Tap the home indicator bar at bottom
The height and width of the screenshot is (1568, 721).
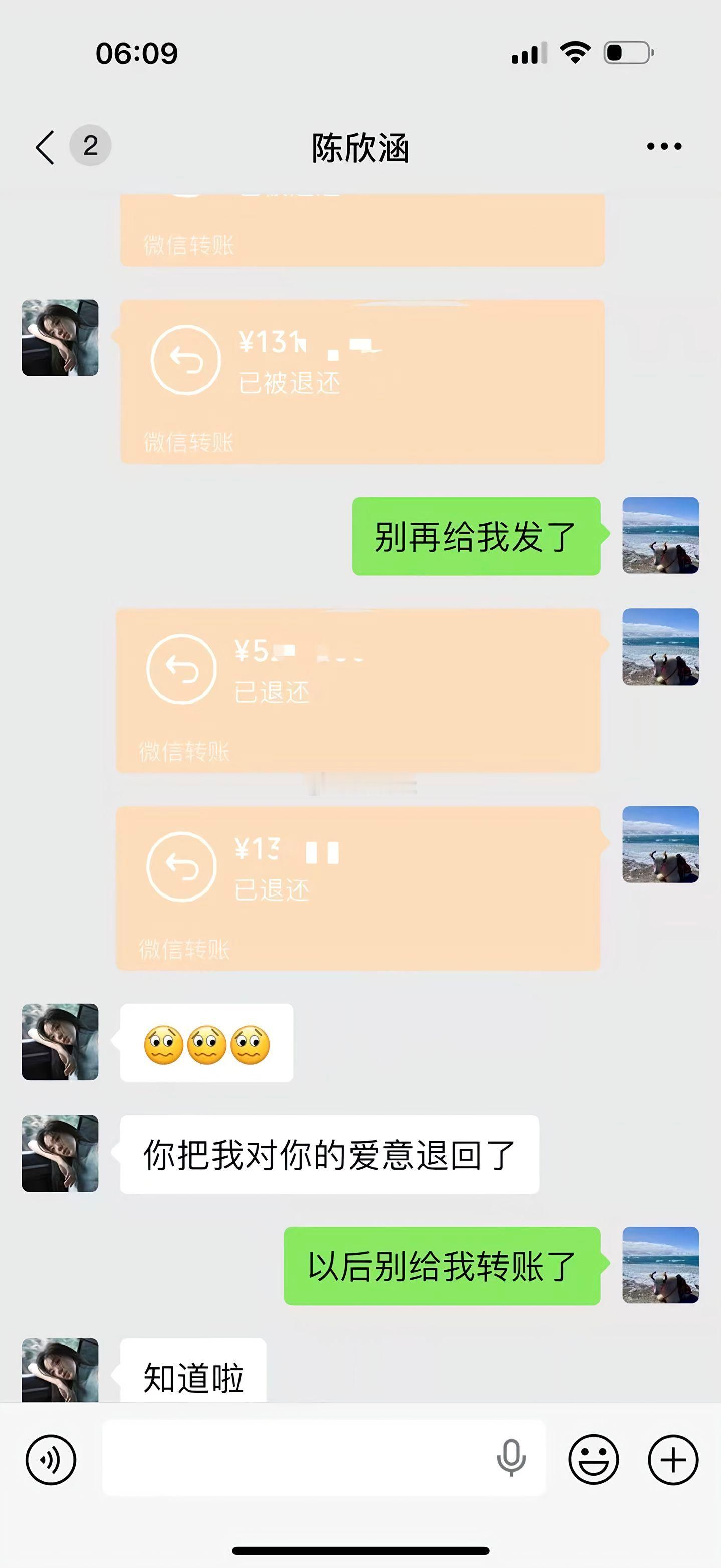pyautogui.click(x=360, y=1549)
